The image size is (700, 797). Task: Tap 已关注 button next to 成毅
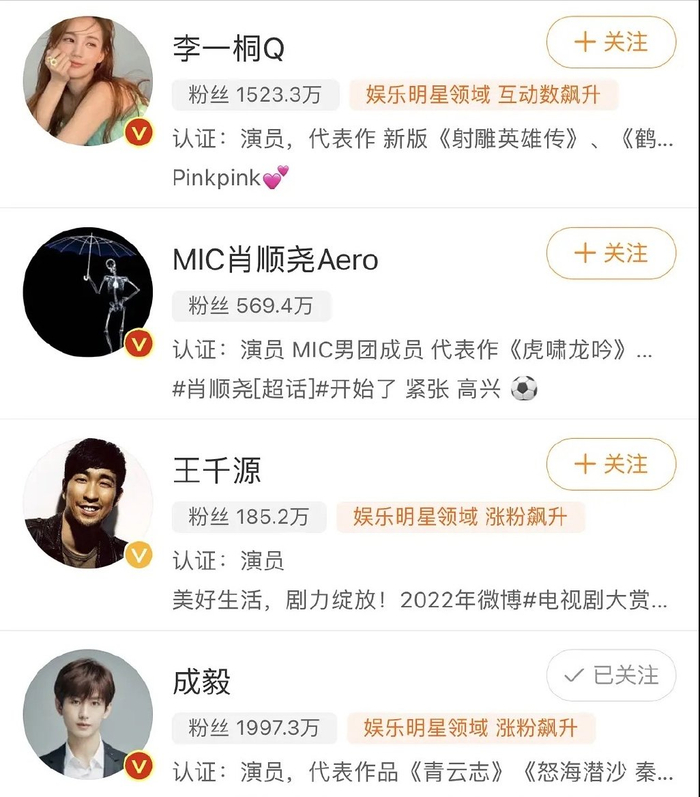click(611, 676)
